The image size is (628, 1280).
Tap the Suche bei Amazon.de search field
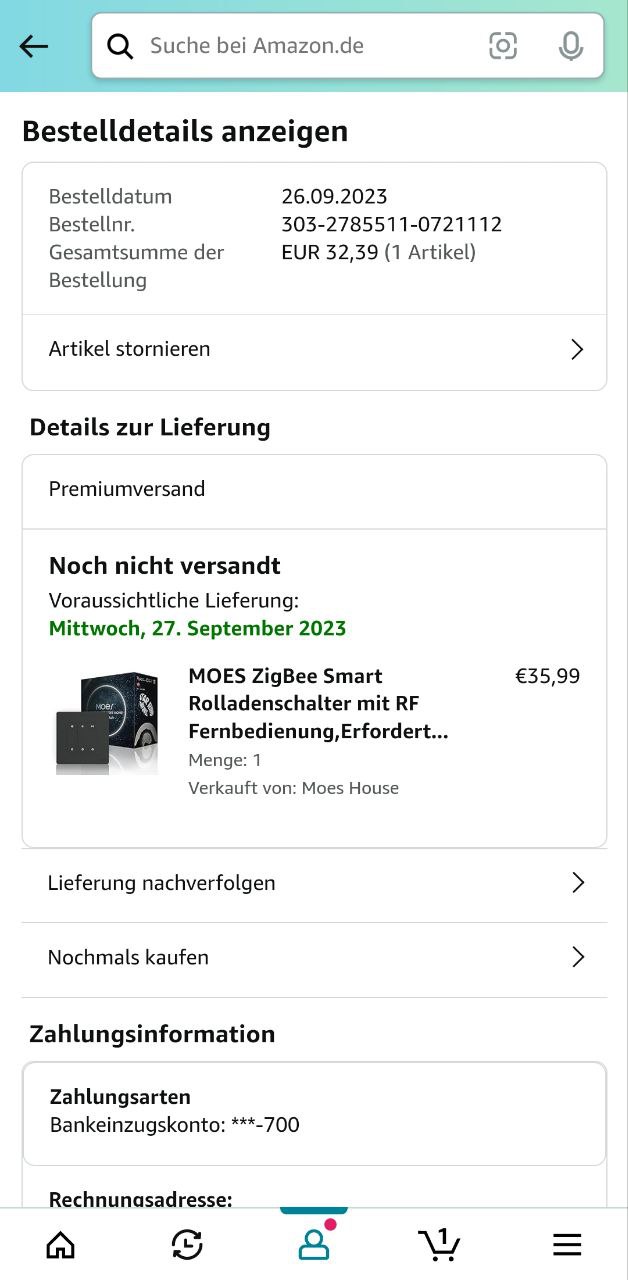(x=300, y=46)
